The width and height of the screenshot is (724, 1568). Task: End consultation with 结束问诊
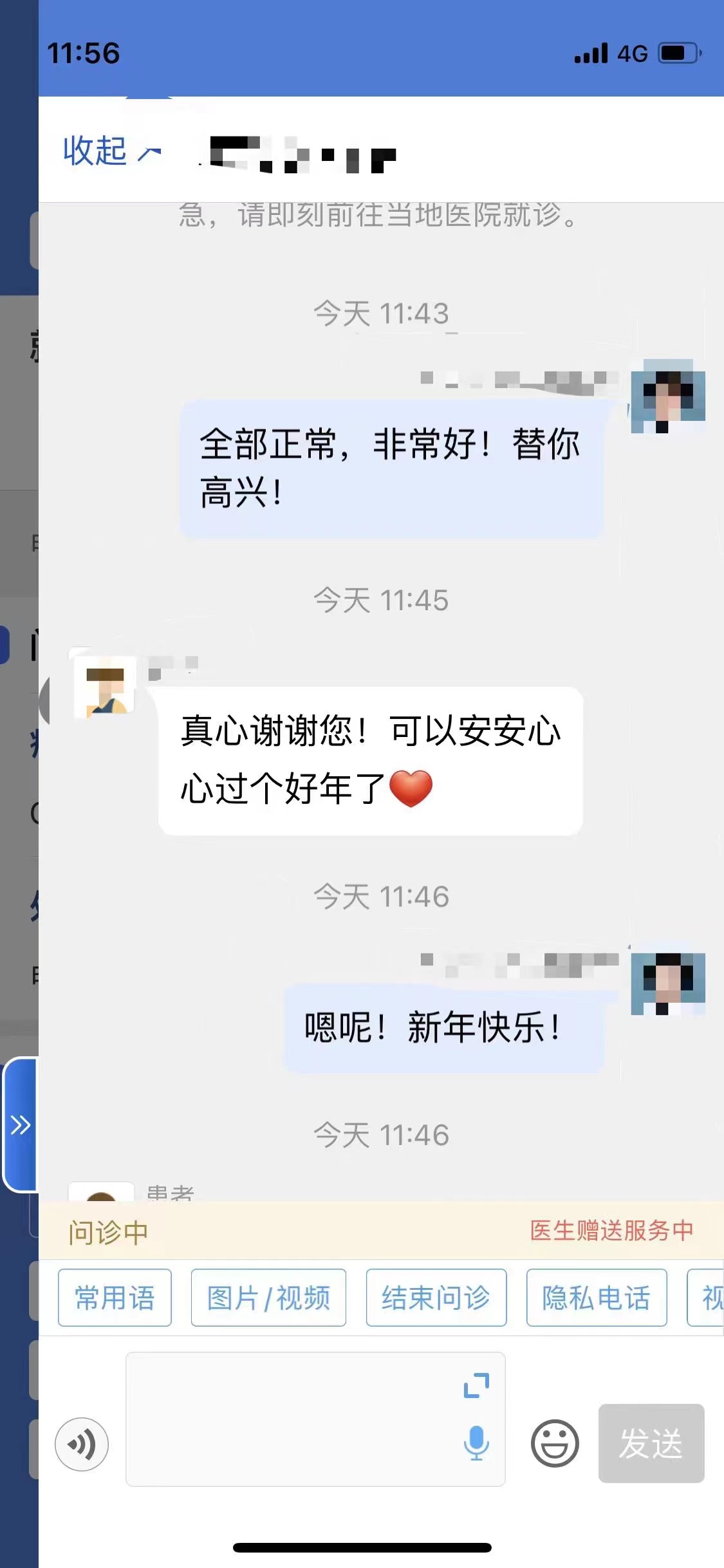(x=436, y=1298)
